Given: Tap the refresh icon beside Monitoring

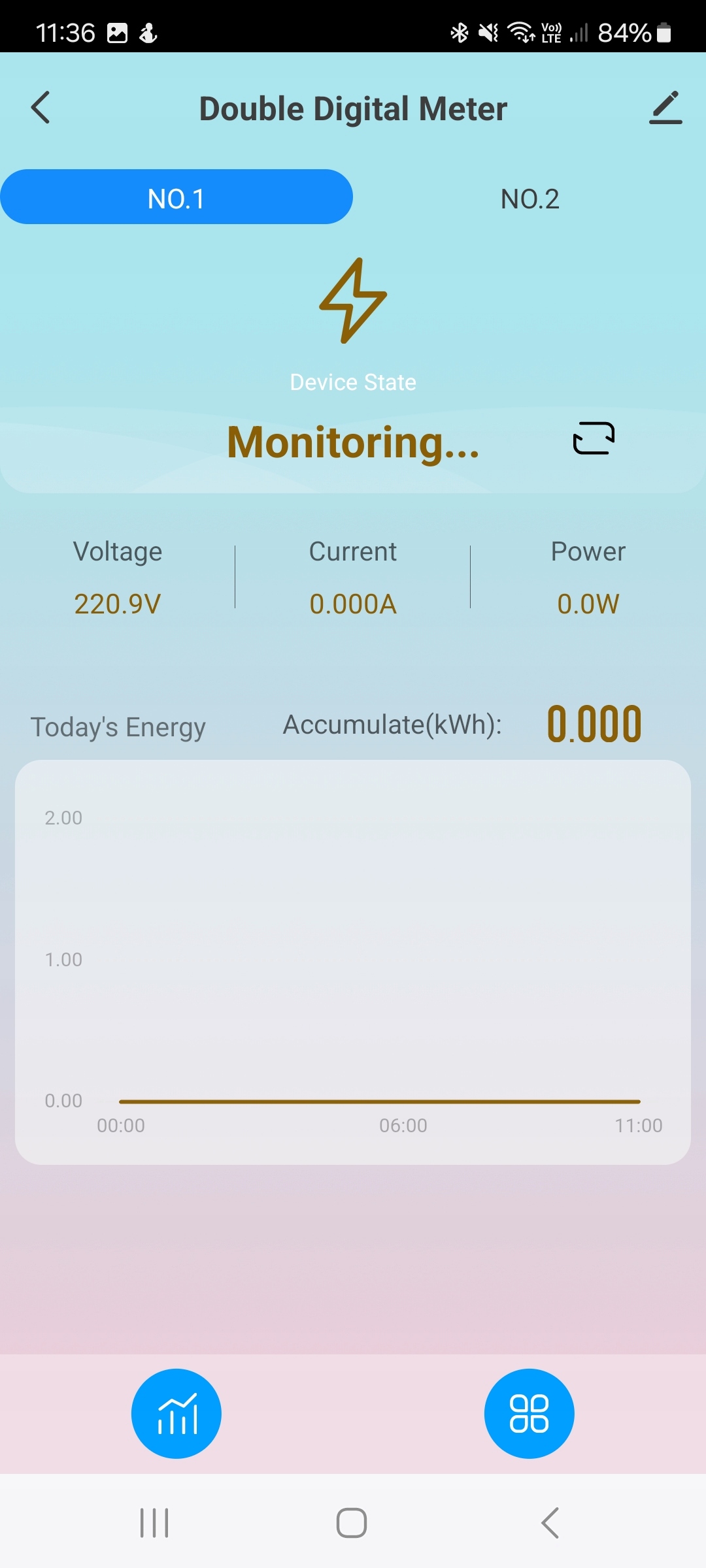Looking at the screenshot, I should [594, 438].
